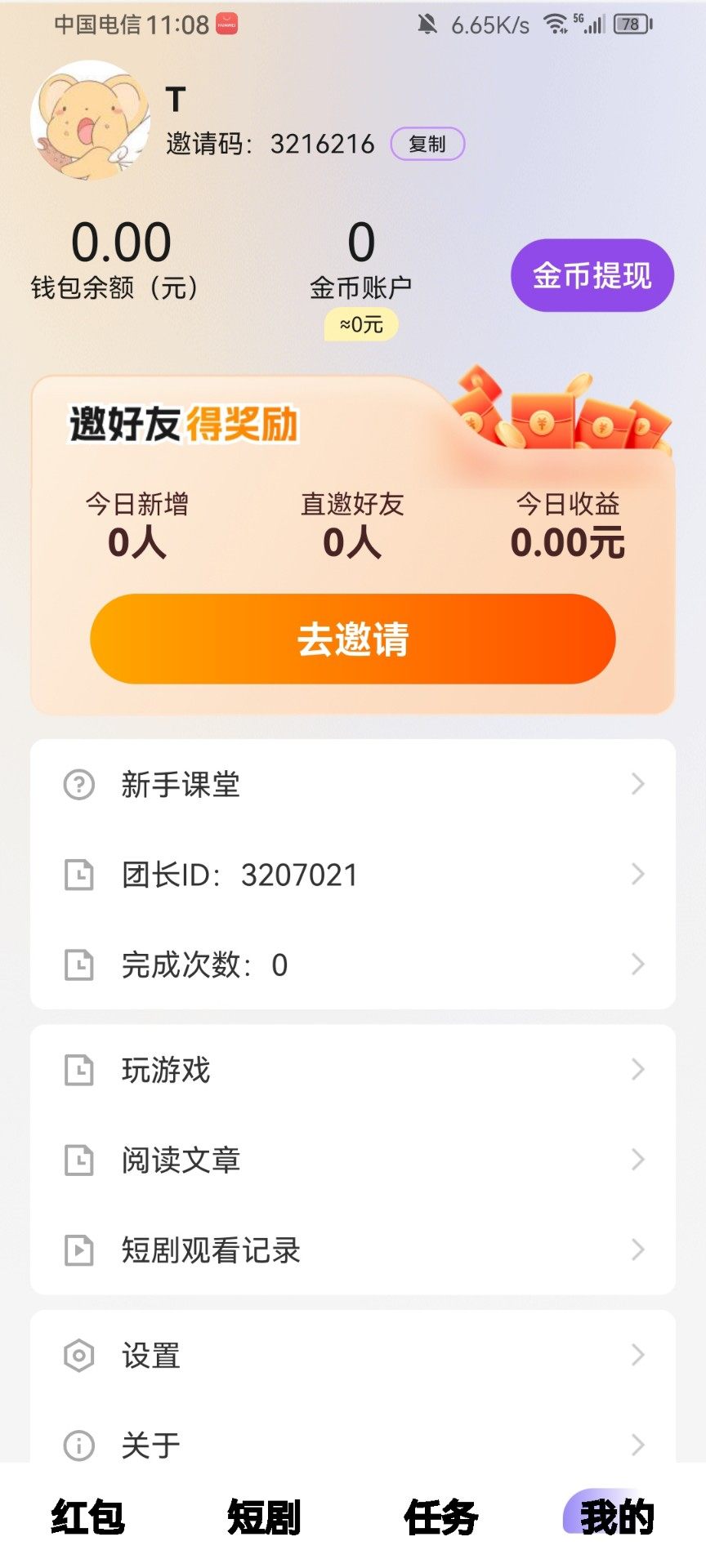706x1568 pixels.
Task: Switch to the 短剧 tab
Action: coord(264,1517)
